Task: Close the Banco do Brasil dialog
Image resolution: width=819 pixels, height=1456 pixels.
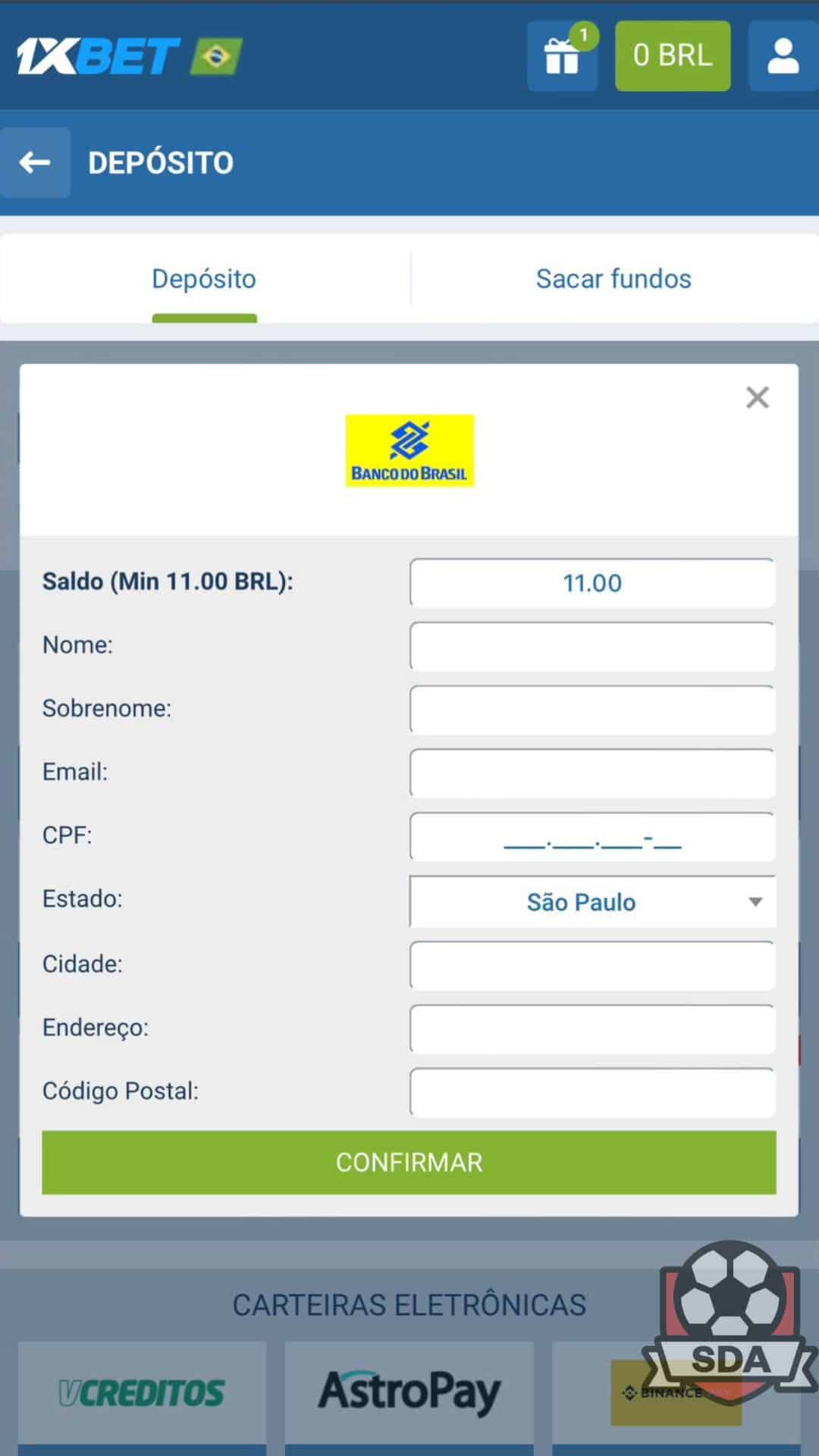Action: tap(757, 397)
